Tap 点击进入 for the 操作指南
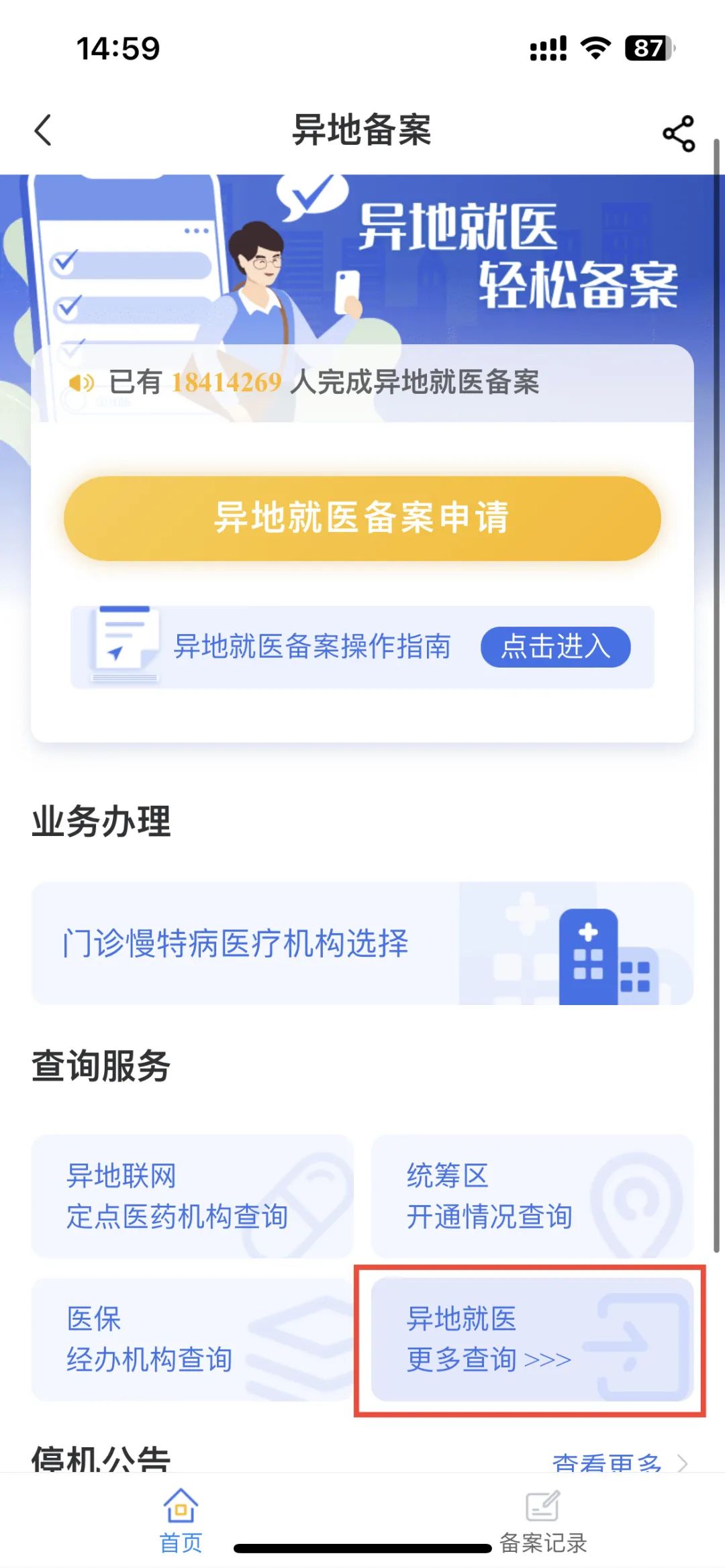The height and width of the screenshot is (1568, 725). tap(555, 647)
